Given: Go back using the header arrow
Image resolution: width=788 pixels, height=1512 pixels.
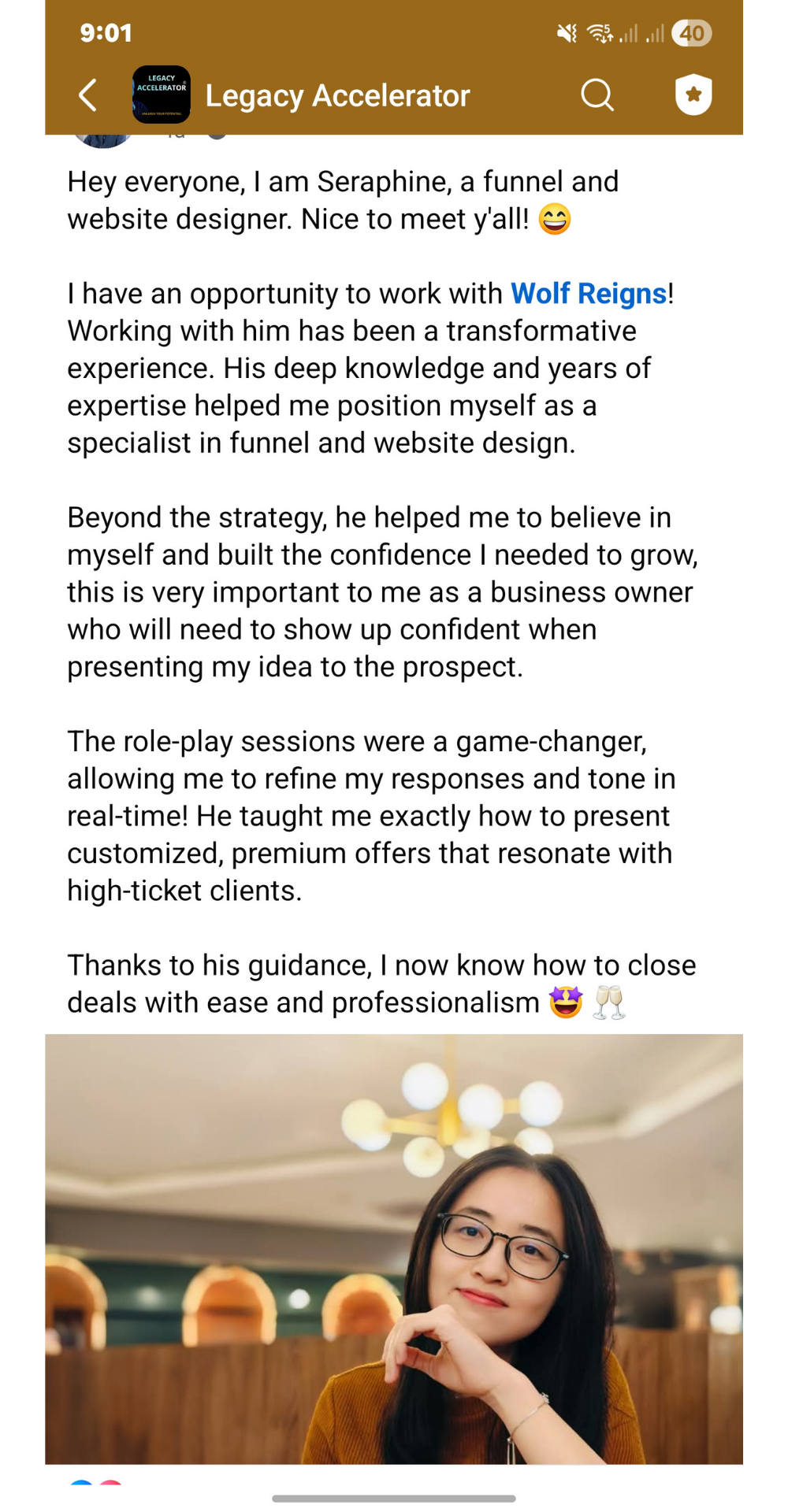Looking at the screenshot, I should coord(88,95).
